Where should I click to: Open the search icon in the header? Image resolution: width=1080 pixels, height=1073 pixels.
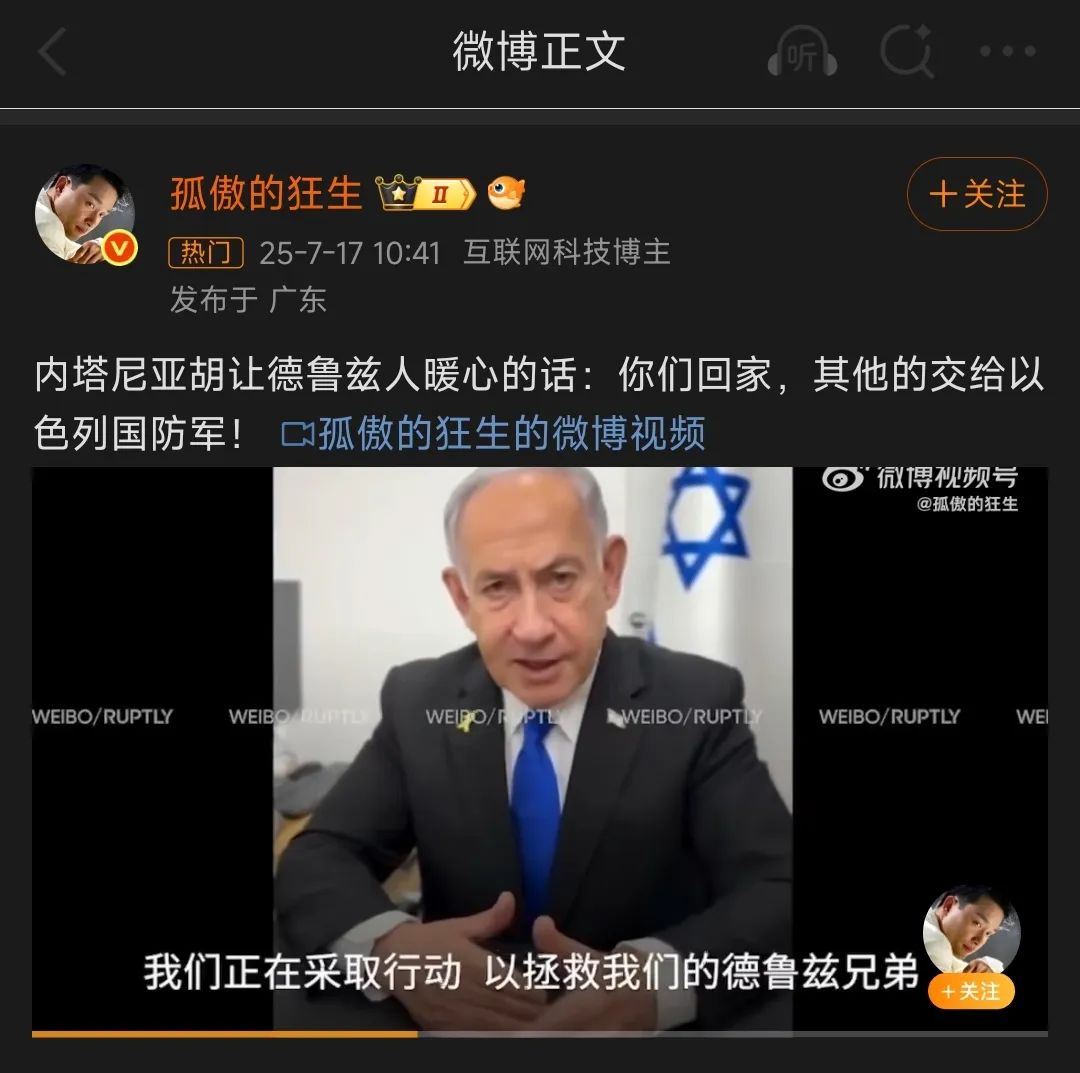(x=907, y=51)
